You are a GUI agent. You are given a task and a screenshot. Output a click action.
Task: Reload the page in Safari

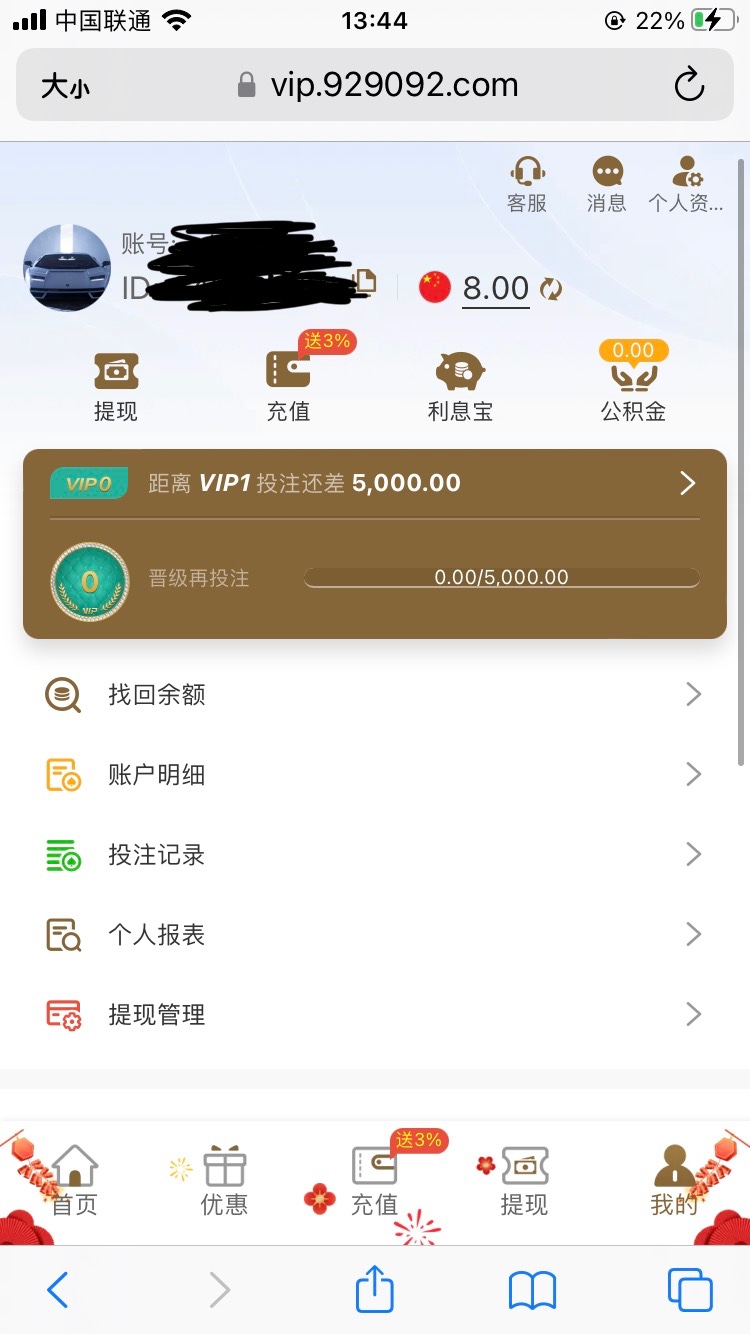689,86
